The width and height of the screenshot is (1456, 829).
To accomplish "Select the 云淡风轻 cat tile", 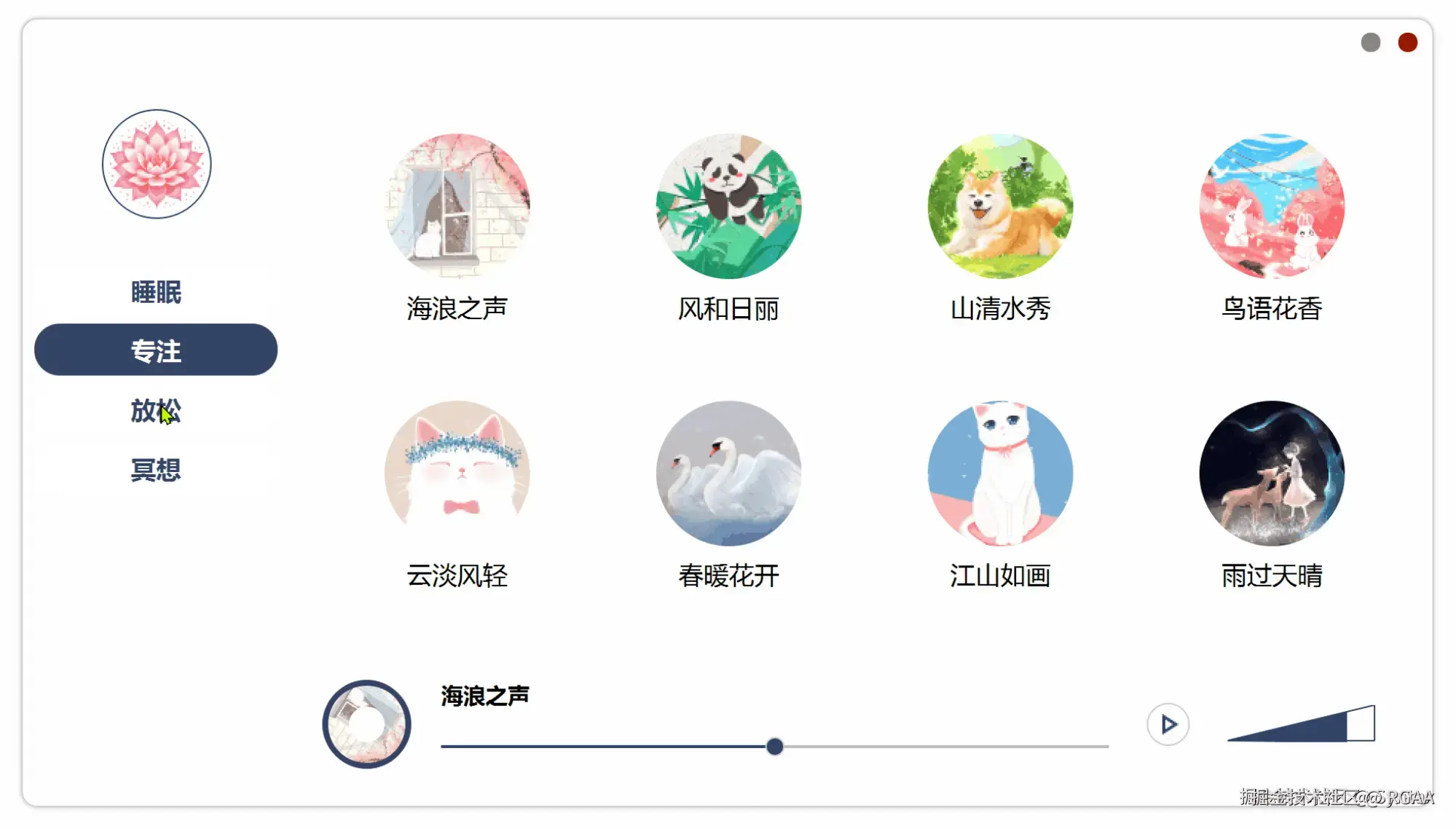I will [x=457, y=473].
